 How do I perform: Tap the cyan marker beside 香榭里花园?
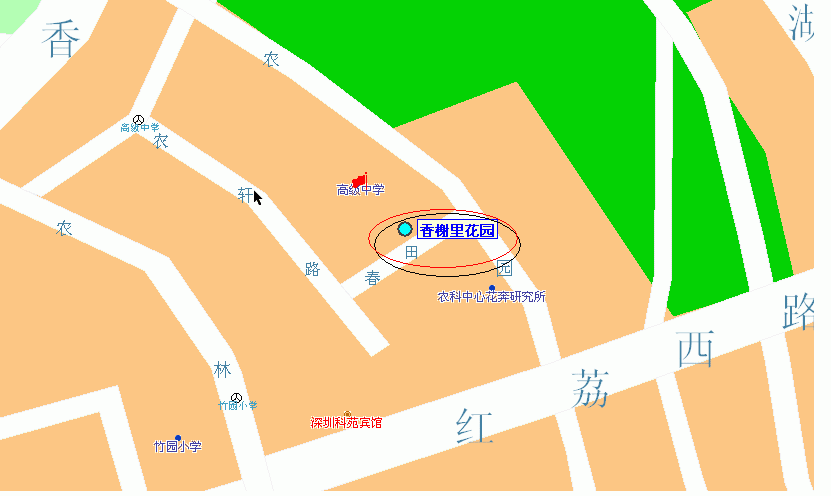(405, 230)
